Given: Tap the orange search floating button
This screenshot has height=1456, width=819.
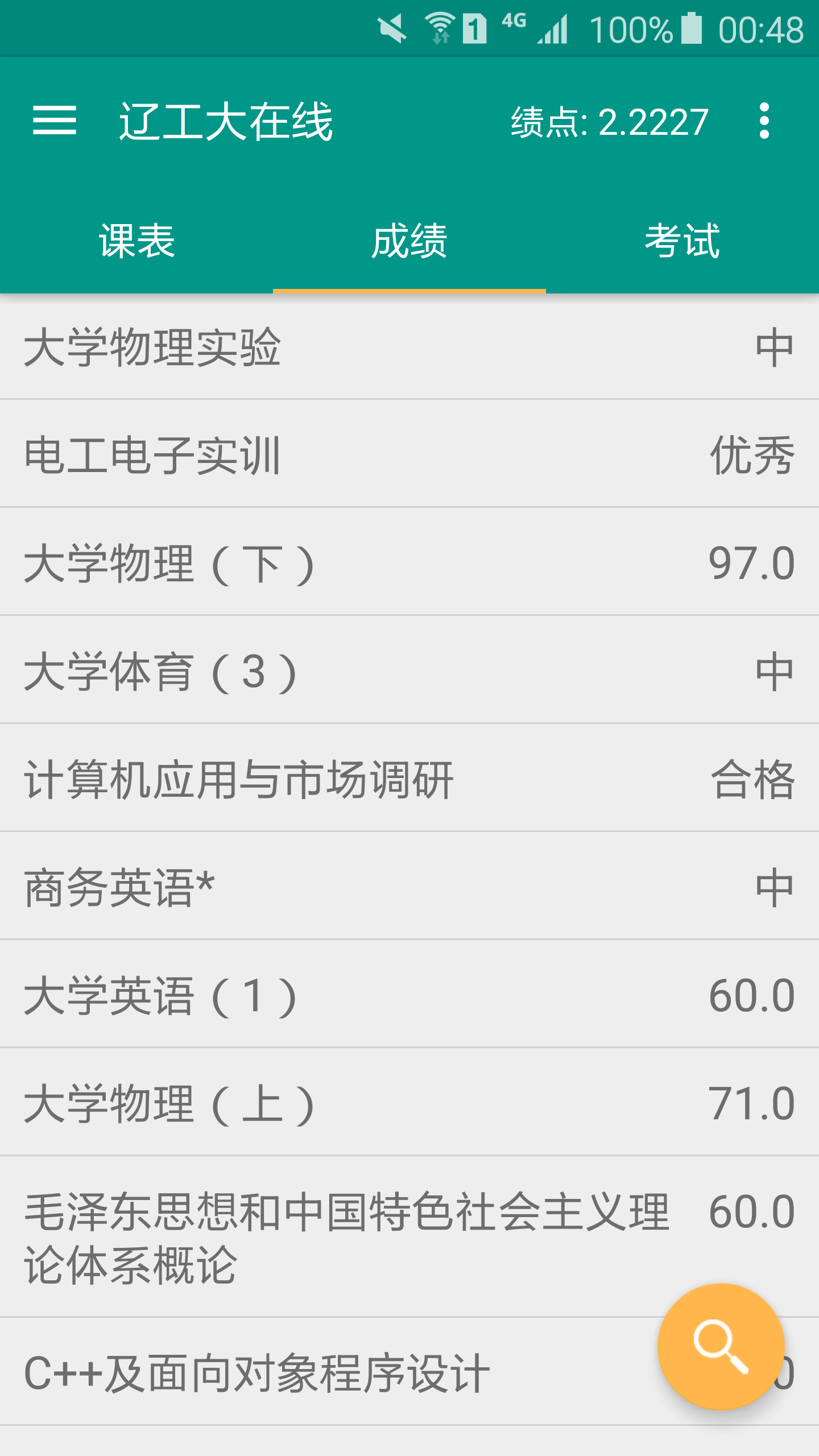Looking at the screenshot, I should coord(721,1347).
